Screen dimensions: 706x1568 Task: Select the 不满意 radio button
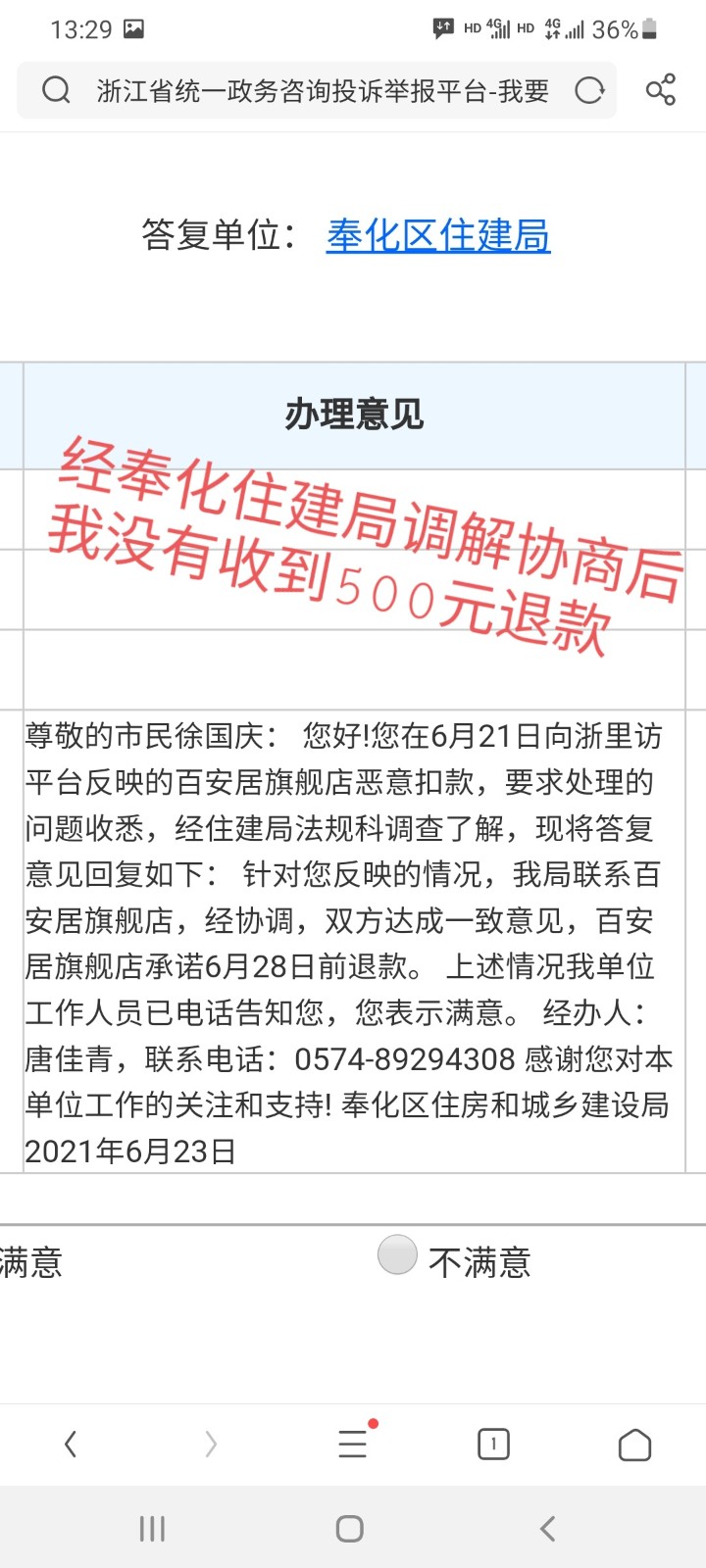397,1255
